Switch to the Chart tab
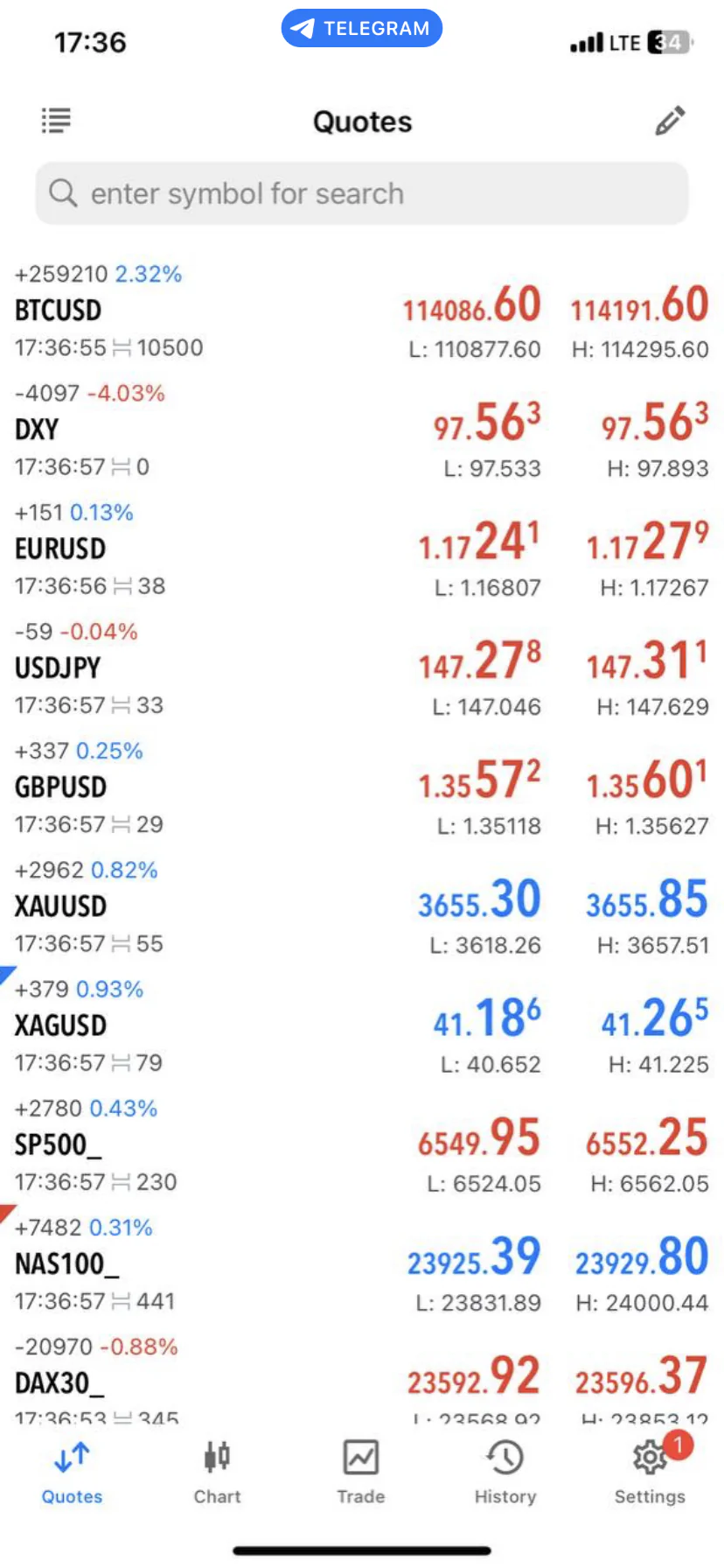 tap(217, 1472)
